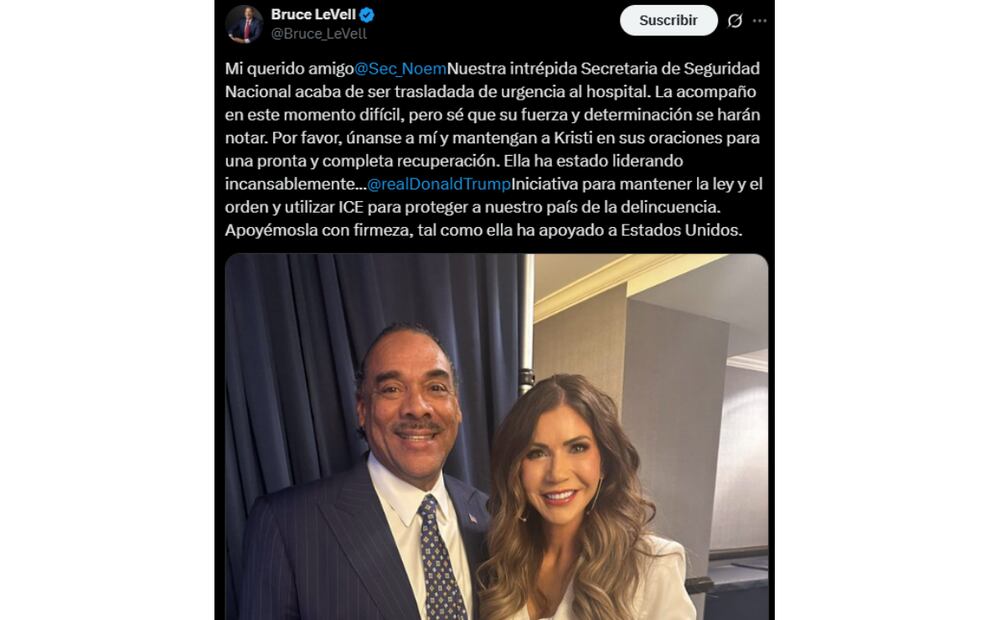The image size is (1006, 620).
Task: Open the Grok explain icon
Action: (735, 21)
